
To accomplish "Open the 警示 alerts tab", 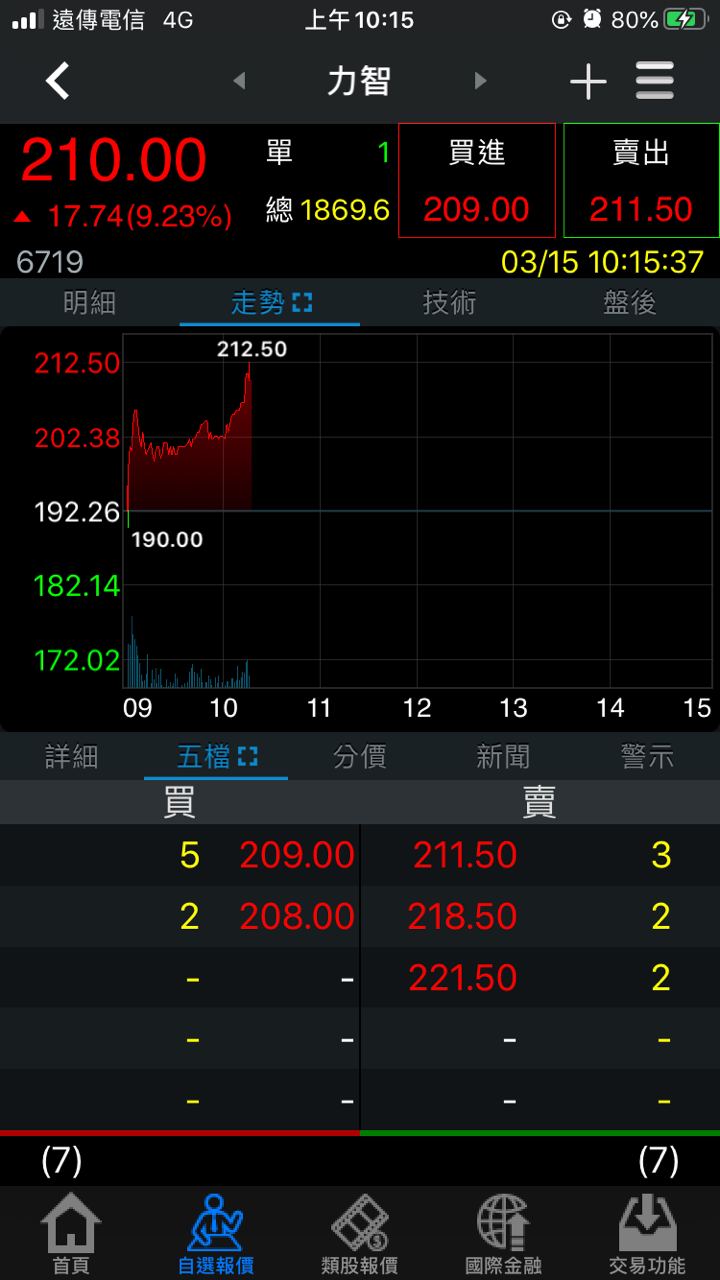I will pyautogui.click(x=647, y=757).
